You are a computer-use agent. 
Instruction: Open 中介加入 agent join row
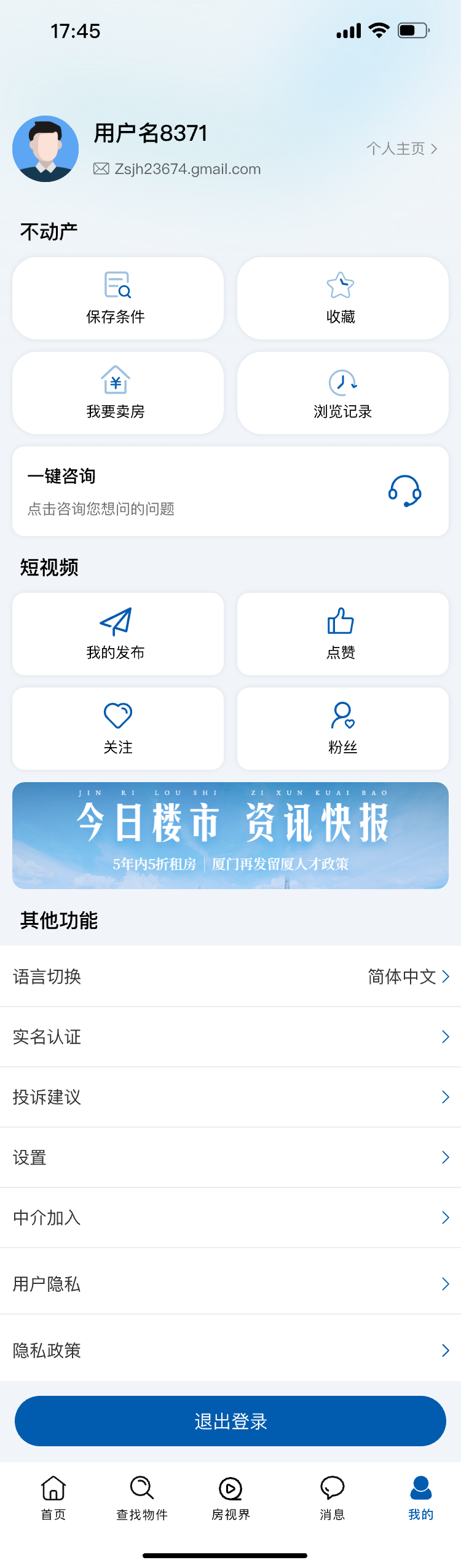coord(230,1218)
